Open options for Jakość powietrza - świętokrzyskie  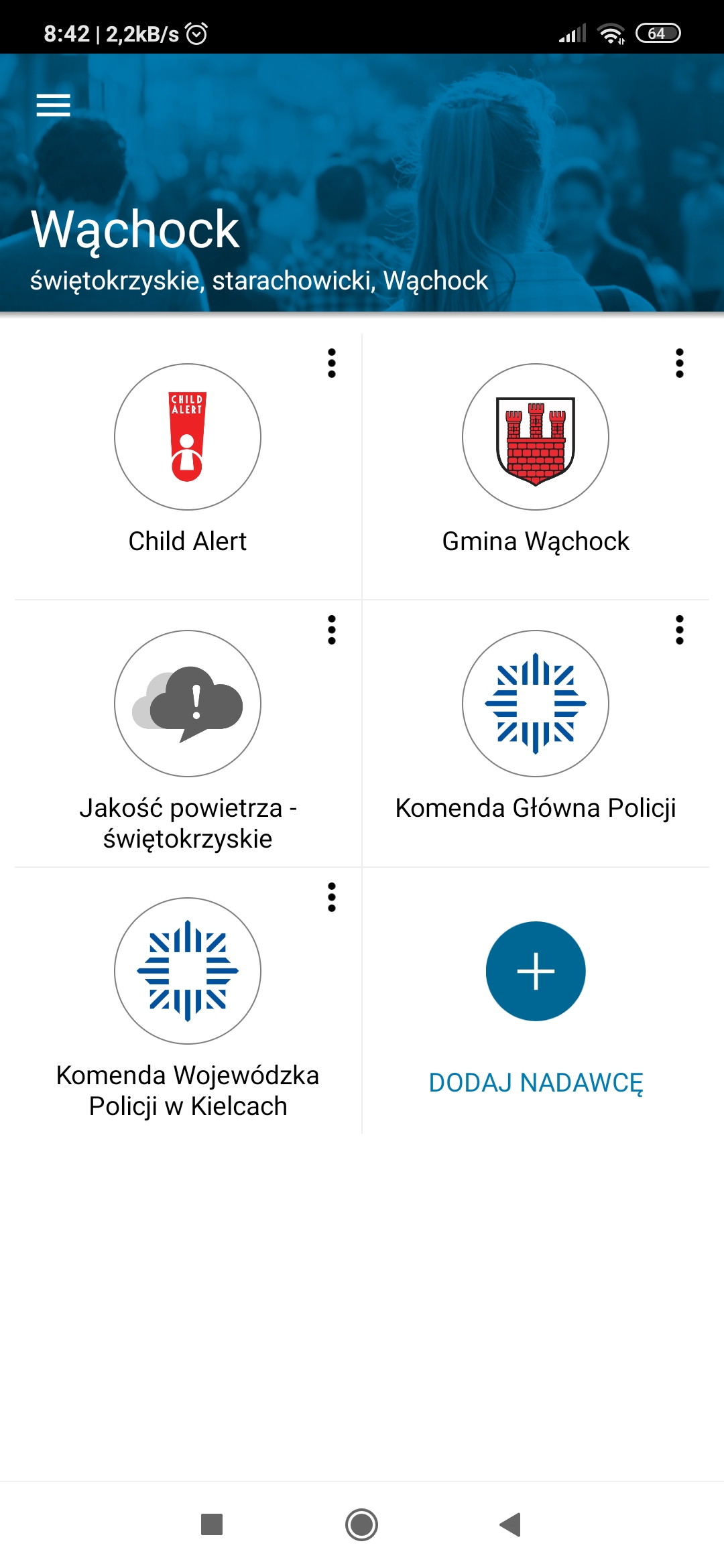(x=331, y=630)
